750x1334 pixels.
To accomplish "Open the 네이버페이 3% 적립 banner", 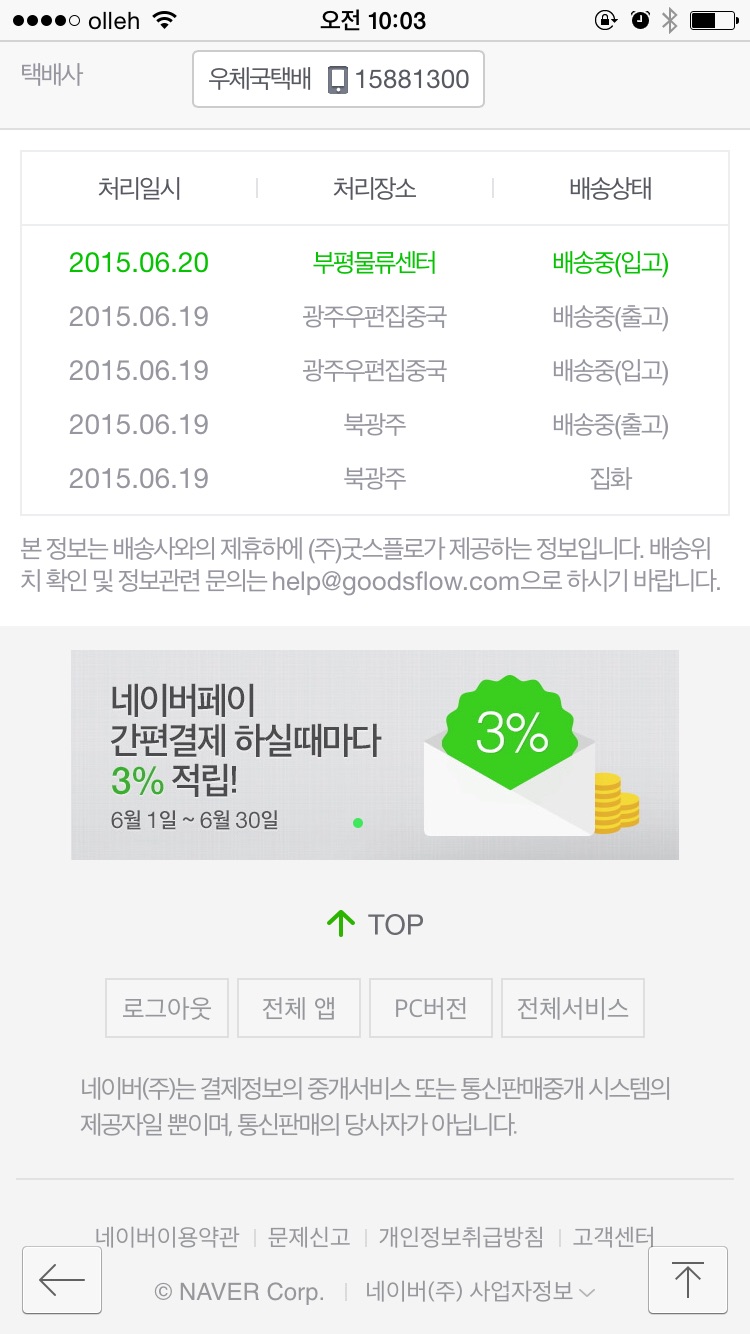I will (x=374, y=755).
